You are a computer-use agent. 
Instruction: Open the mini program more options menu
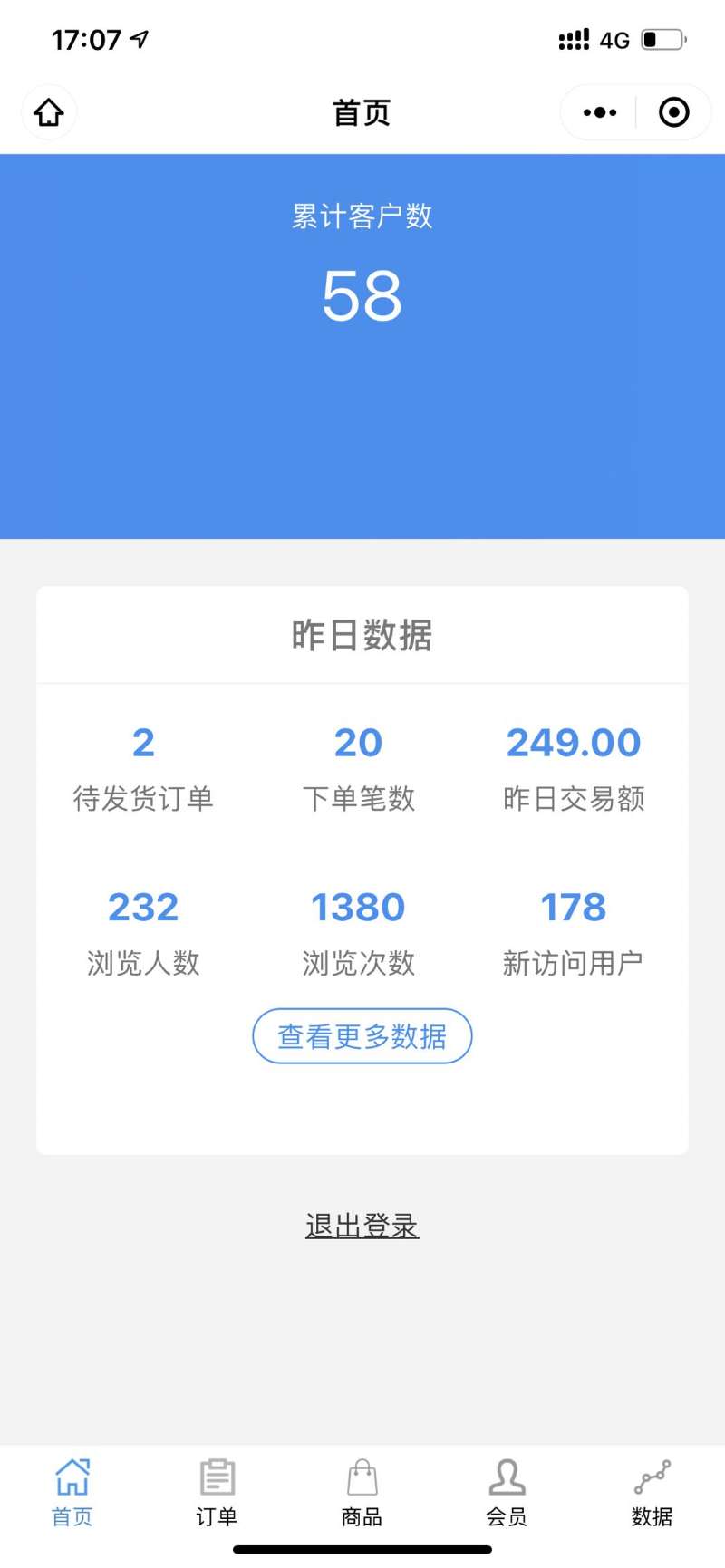[x=599, y=112]
